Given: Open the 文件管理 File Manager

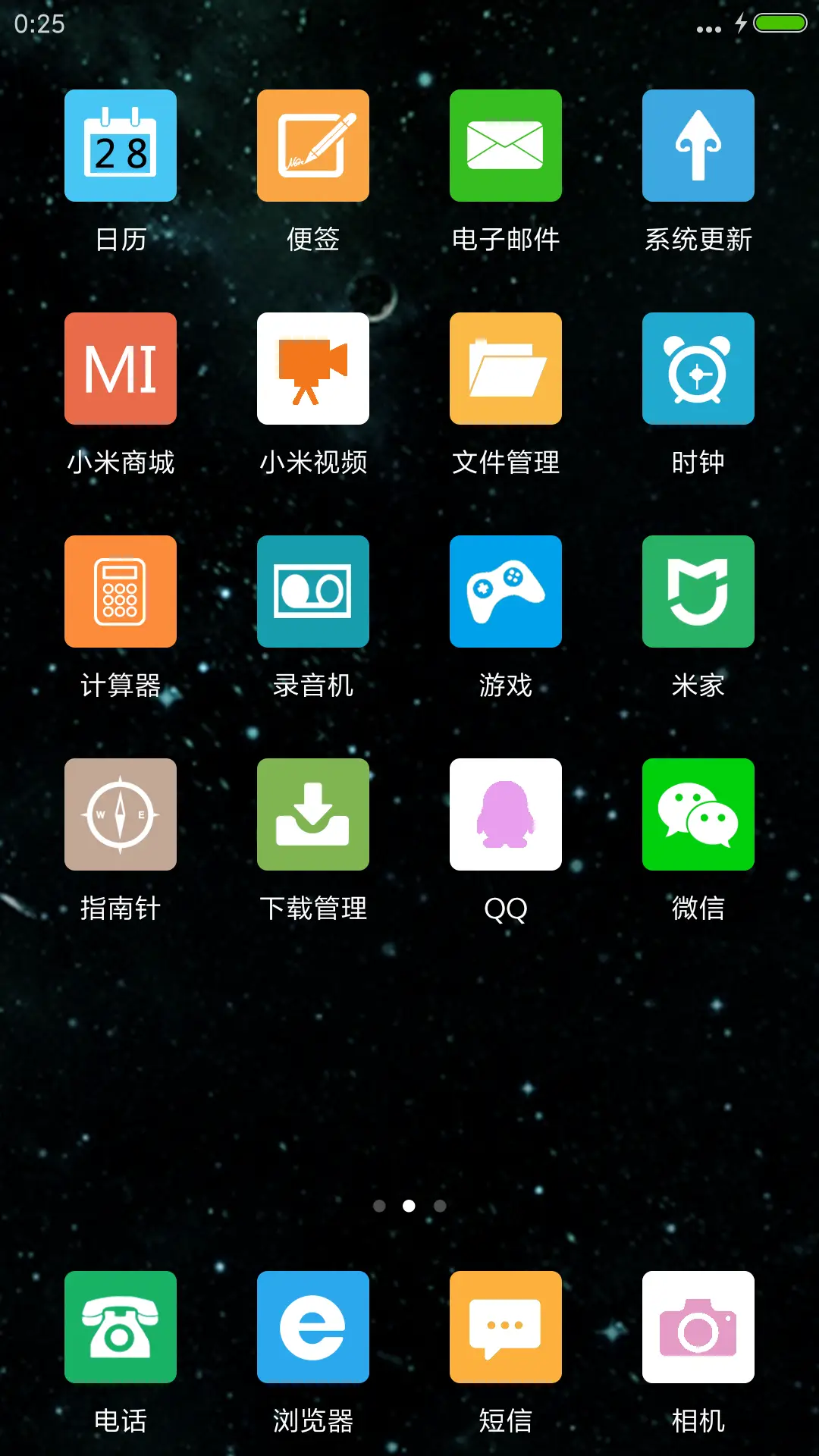Looking at the screenshot, I should pyautogui.click(x=506, y=369).
